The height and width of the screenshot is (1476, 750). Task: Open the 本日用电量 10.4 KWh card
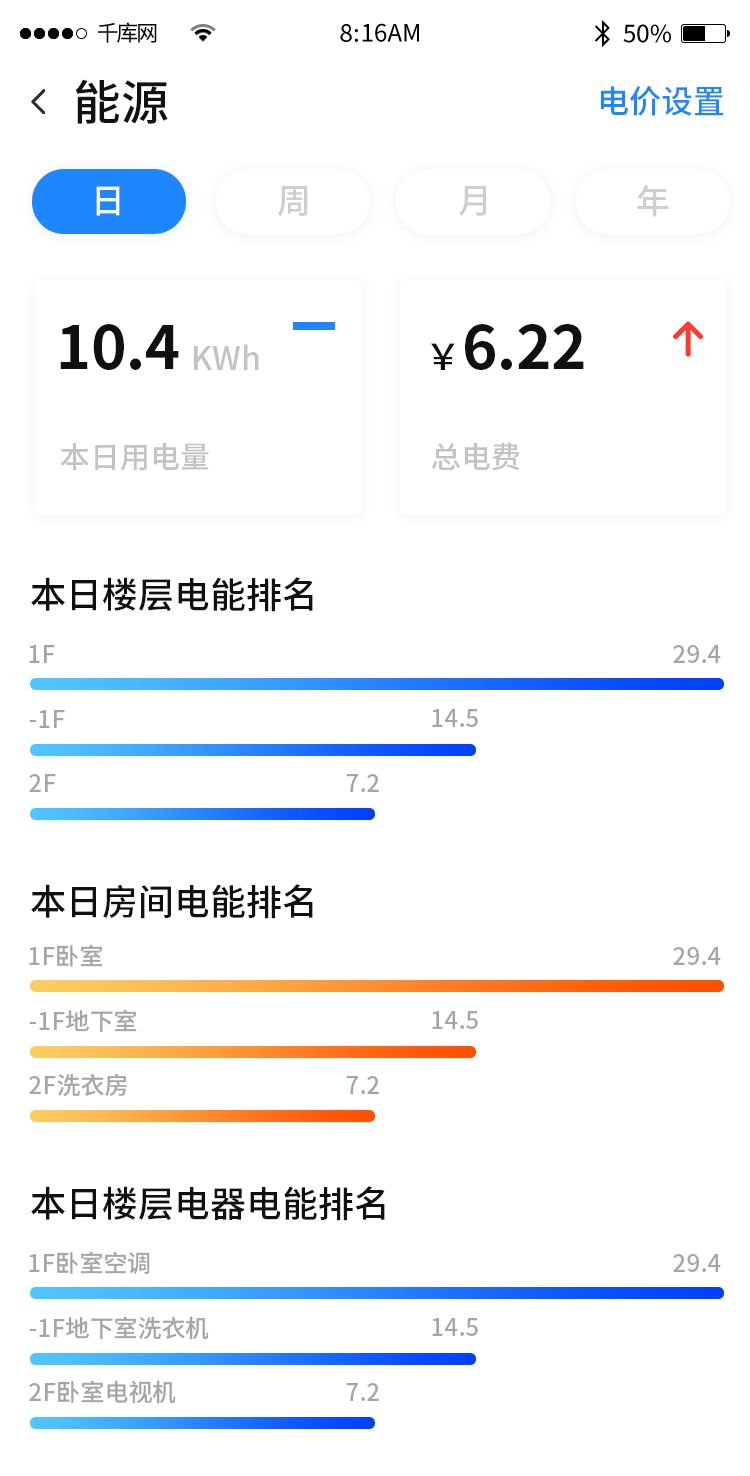coord(198,397)
